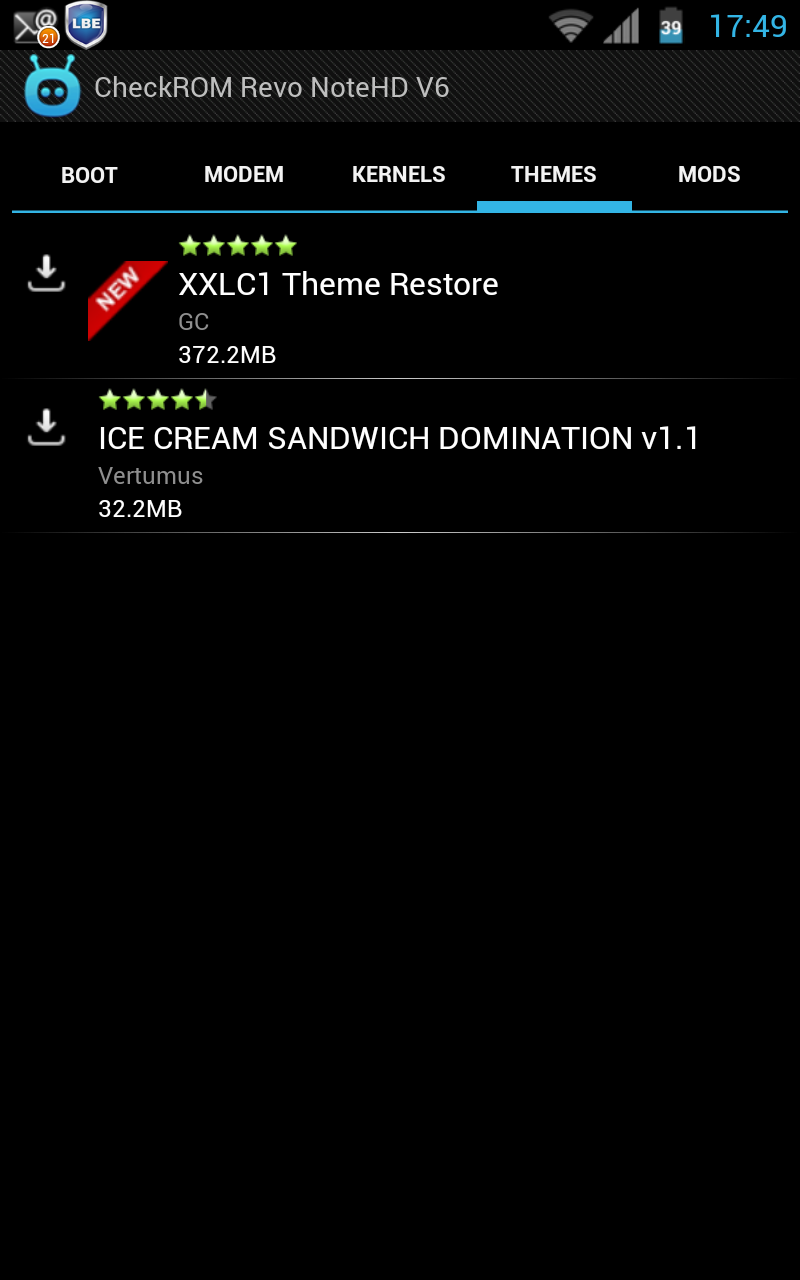Tap the CheckROM robot app icon
Viewport: 800px width, 1280px height.
tap(52, 87)
